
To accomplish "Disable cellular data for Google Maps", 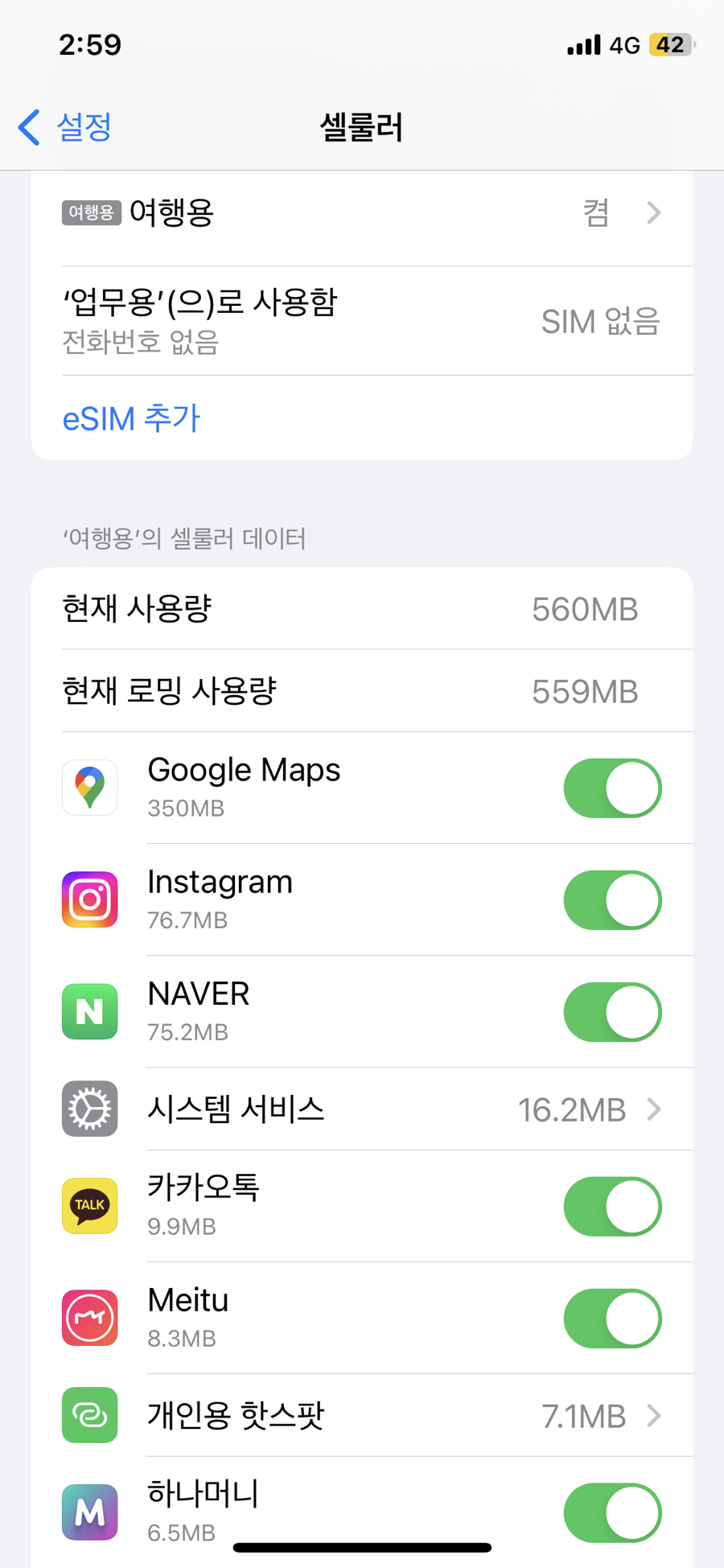I will pyautogui.click(x=612, y=788).
